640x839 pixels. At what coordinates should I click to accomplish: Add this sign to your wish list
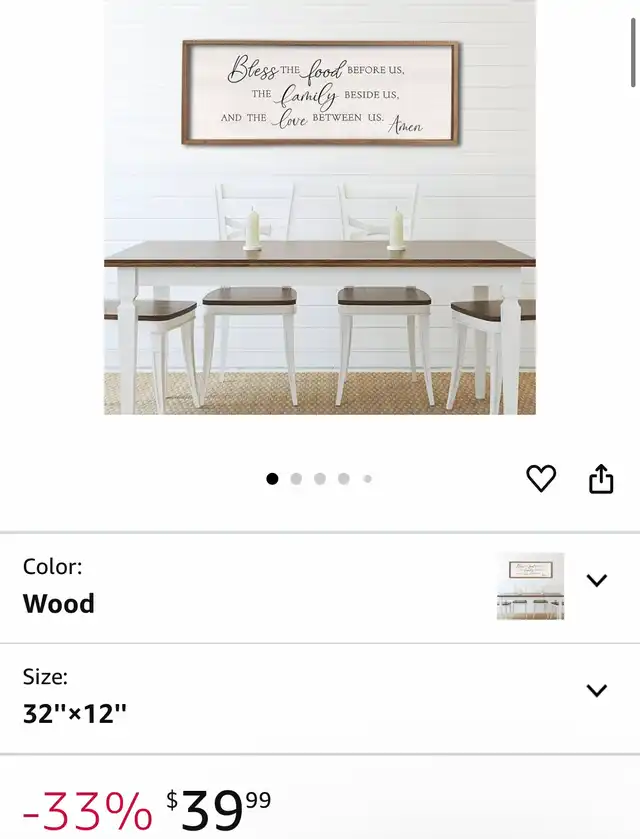point(541,479)
